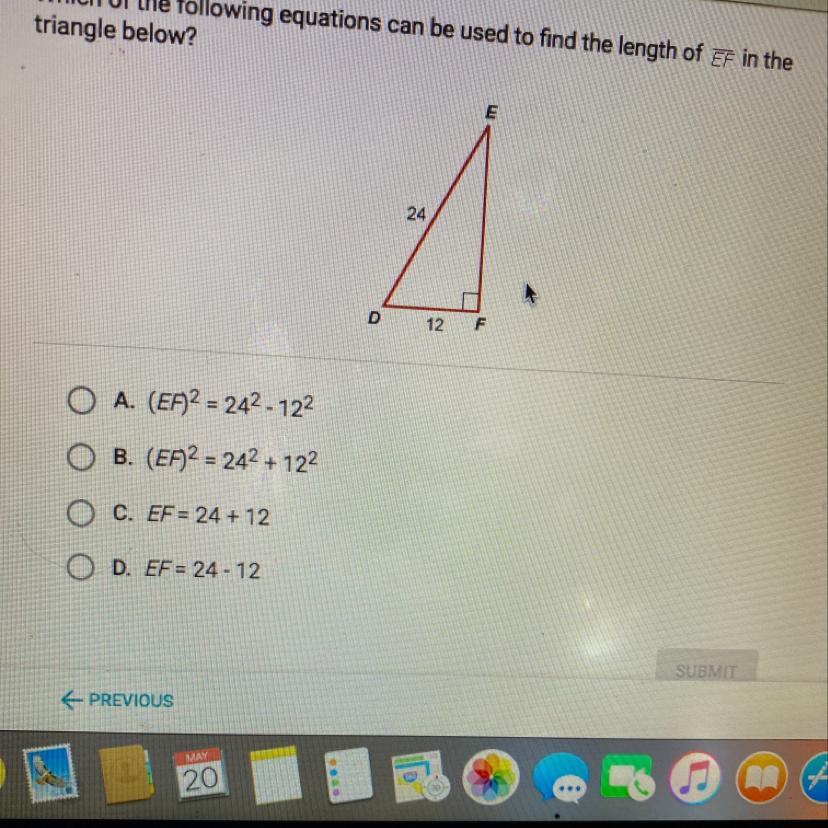The height and width of the screenshot is (828, 828).
Task: Open the Messages app in the dock
Action: pyautogui.click(x=560, y=777)
